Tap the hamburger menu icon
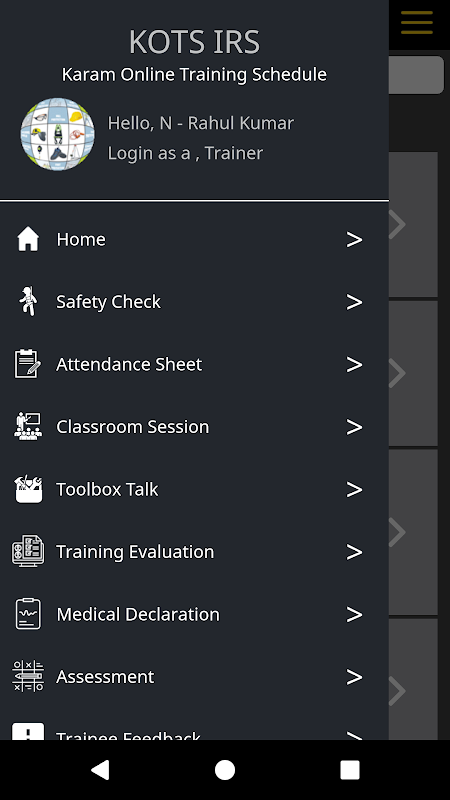The height and width of the screenshot is (800, 450). 417,22
